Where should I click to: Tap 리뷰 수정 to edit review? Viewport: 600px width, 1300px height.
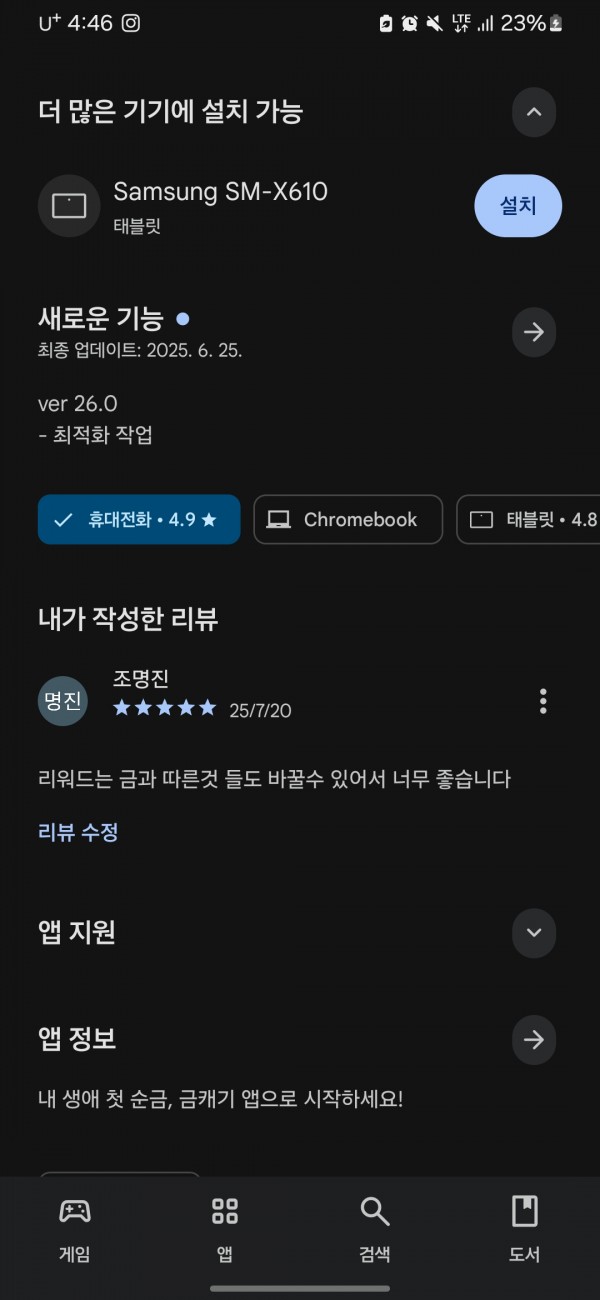(x=78, y=831)
